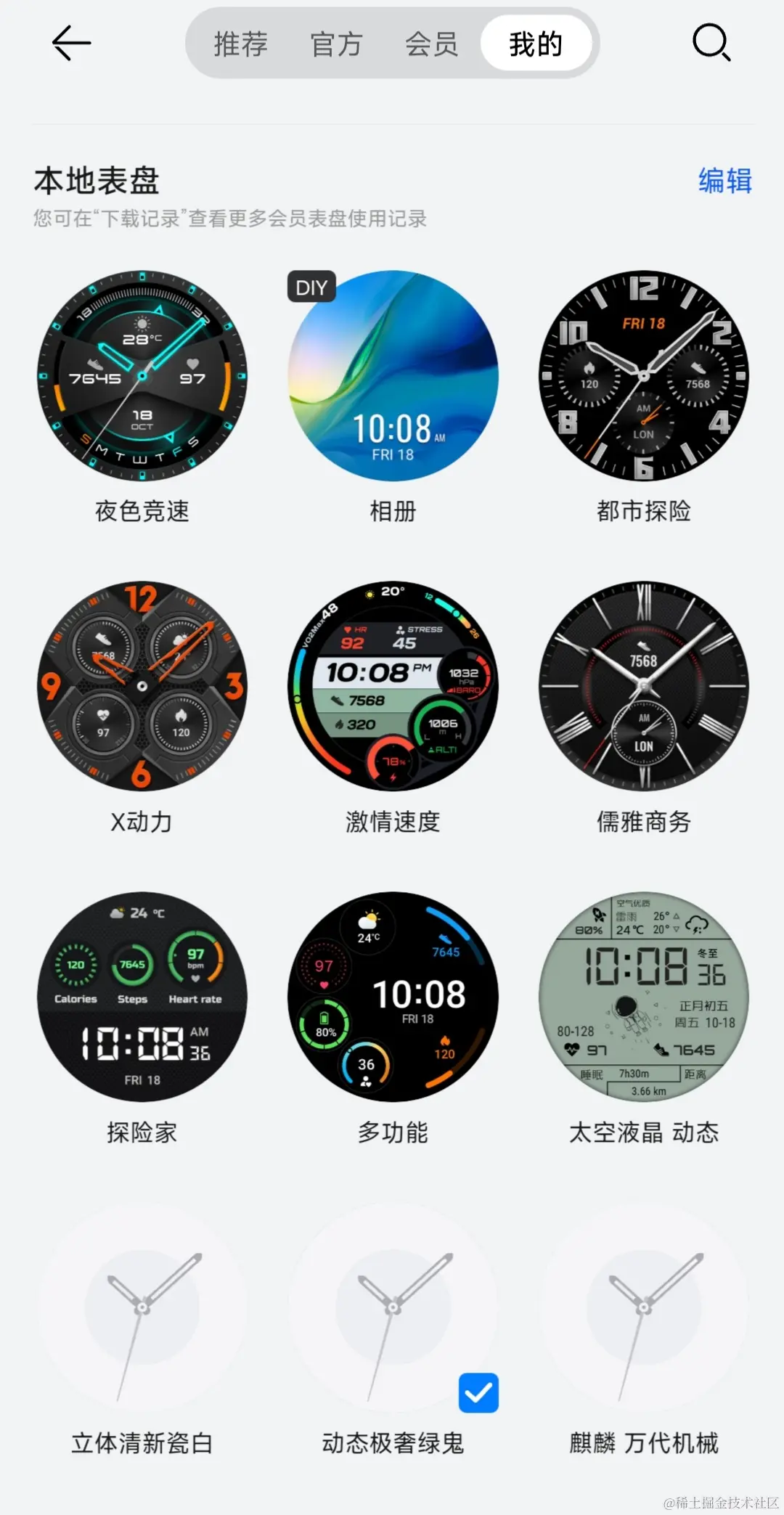Tap 编辑 to edit local watch faces
Screen dimensions: 784x1515
[724, 181]
